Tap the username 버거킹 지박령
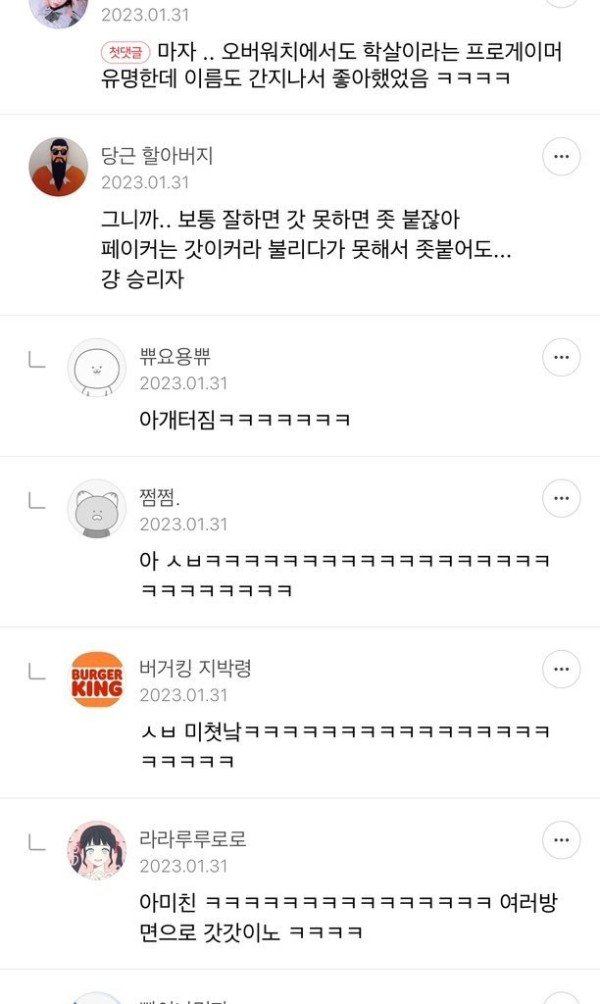Image resolution: width=600 pixels, height=1004 pixels. [x=195, y=668]
